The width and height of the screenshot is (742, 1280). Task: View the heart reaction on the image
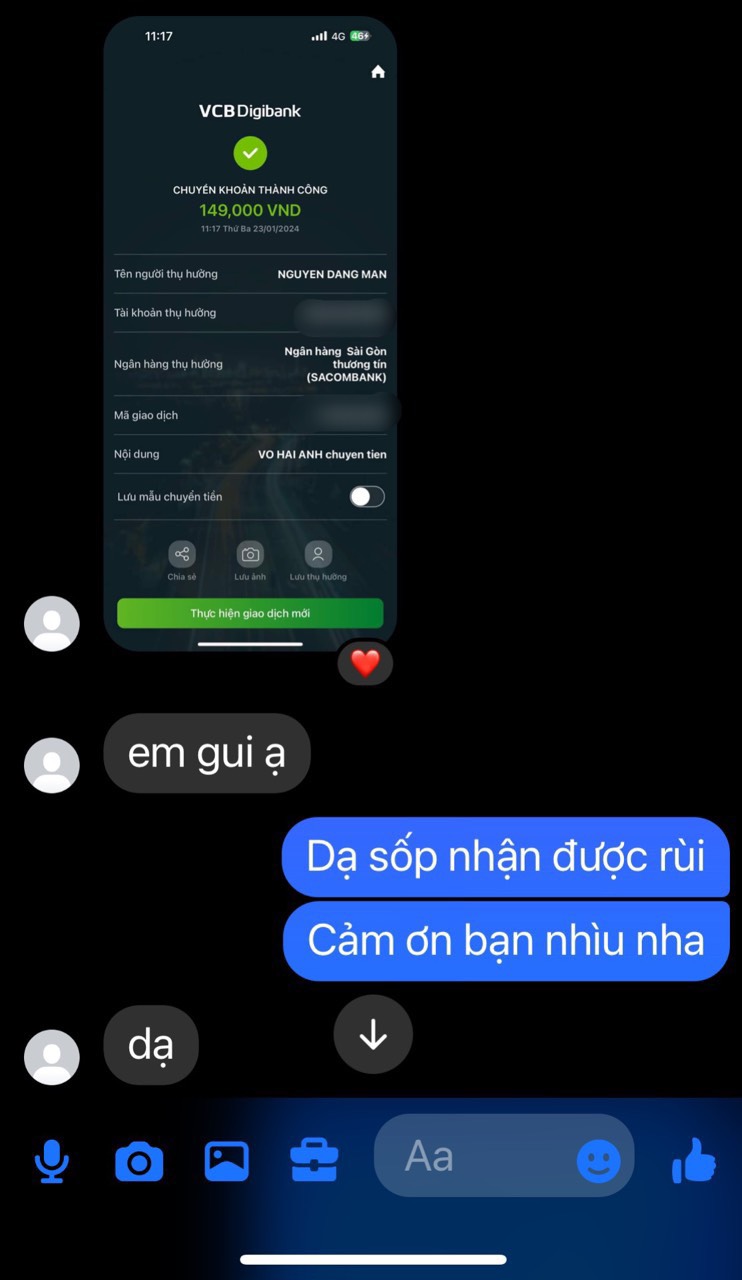click(x=365, y=663)
